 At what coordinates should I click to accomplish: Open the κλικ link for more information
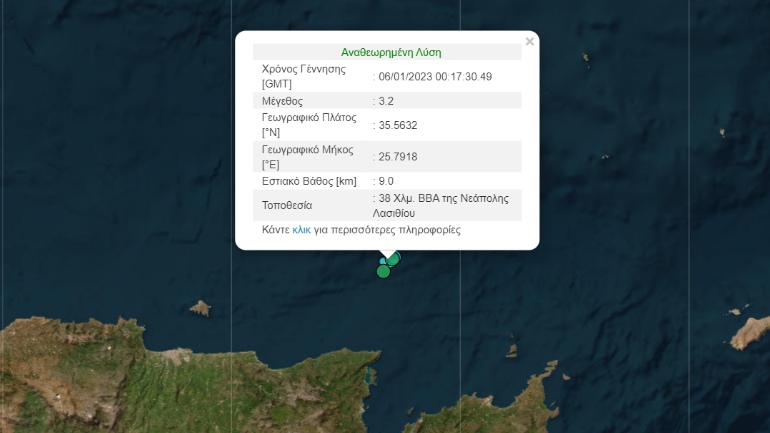pyautogui.click(x=301, y=230)
